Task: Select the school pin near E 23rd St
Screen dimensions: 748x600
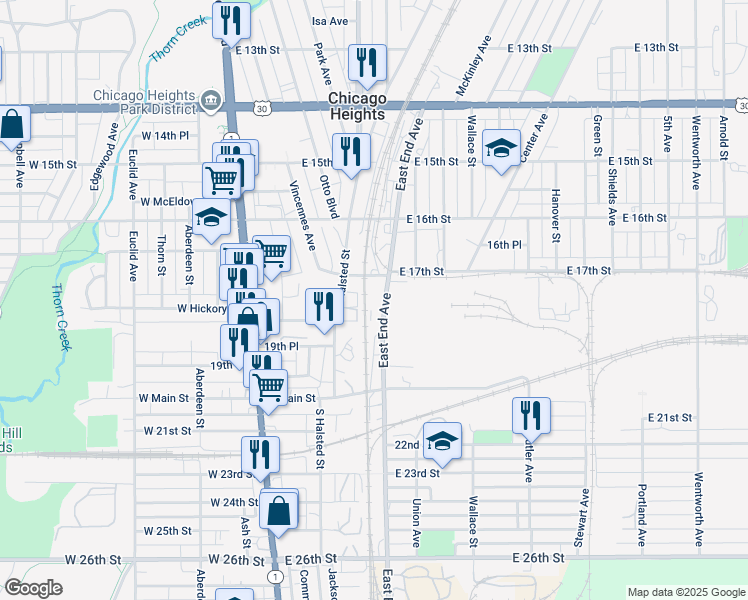Action: pos(442,441)
